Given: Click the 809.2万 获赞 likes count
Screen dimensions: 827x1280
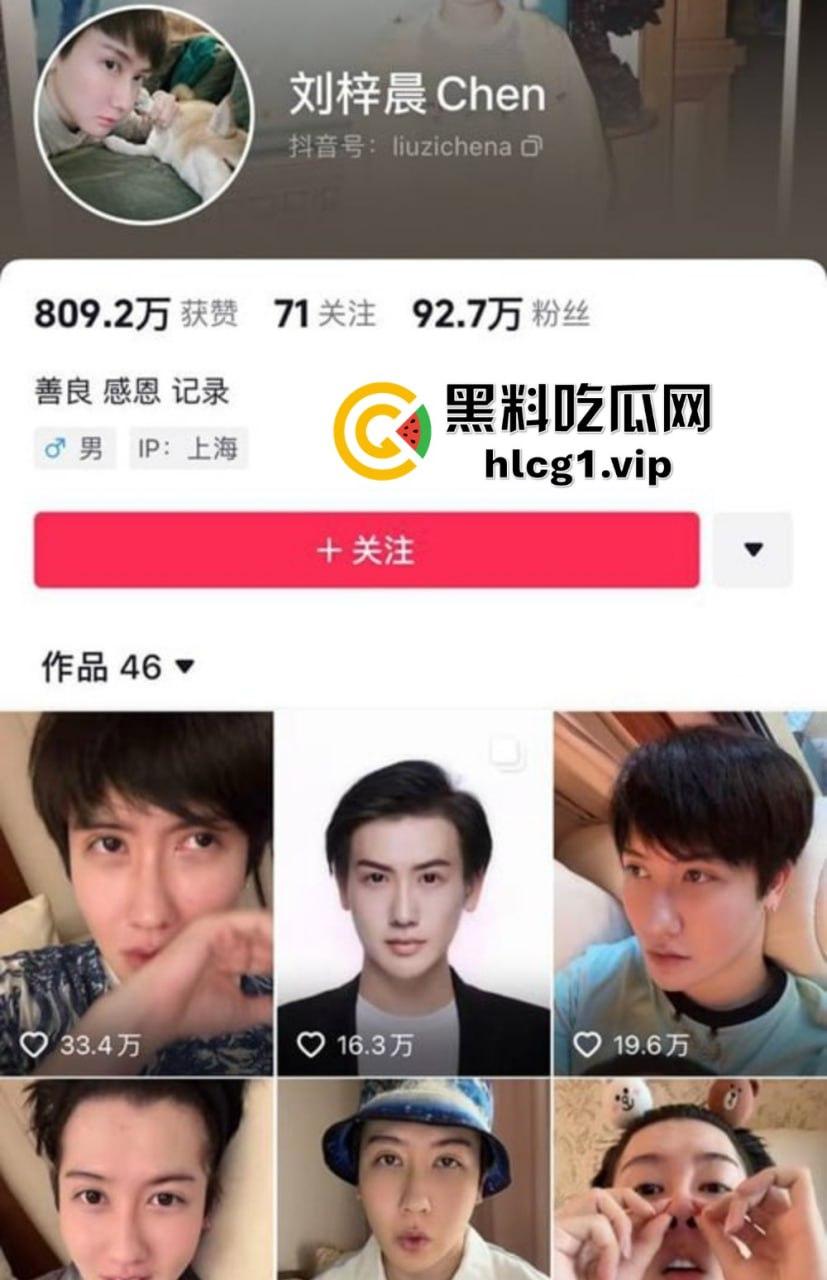Looking at the screenshot, I should click(135, 313).
